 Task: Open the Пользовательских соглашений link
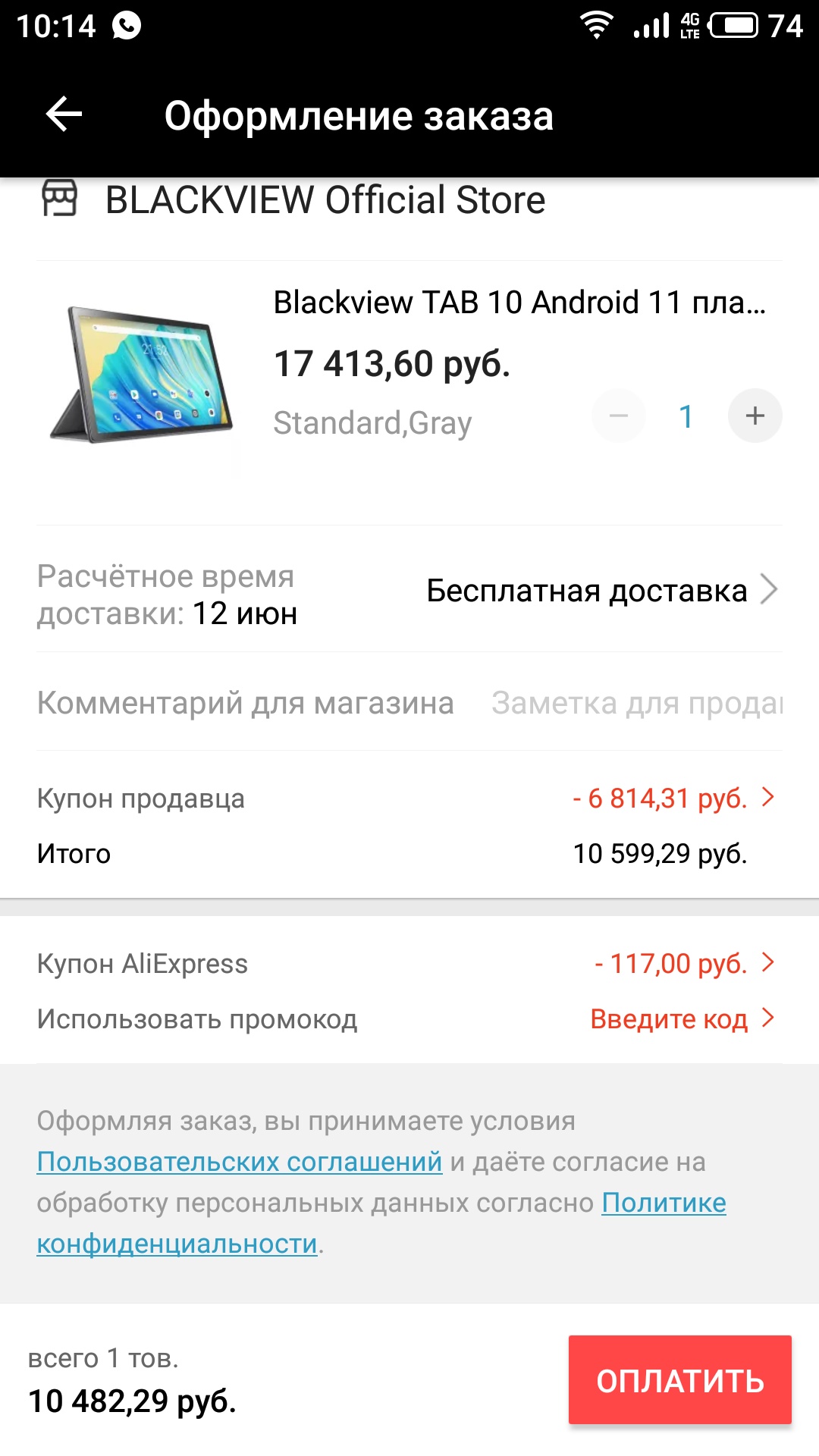[x=240, y=1162]
